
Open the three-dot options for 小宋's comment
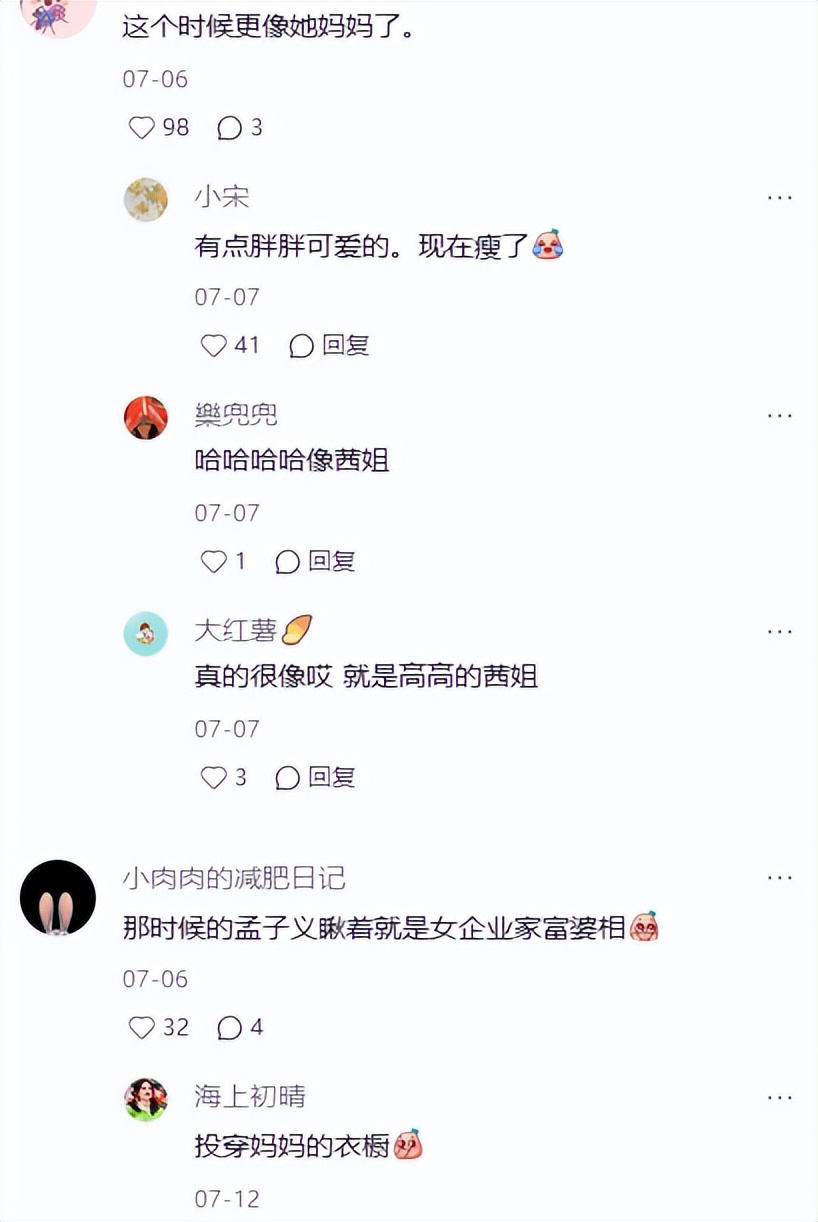779,198
